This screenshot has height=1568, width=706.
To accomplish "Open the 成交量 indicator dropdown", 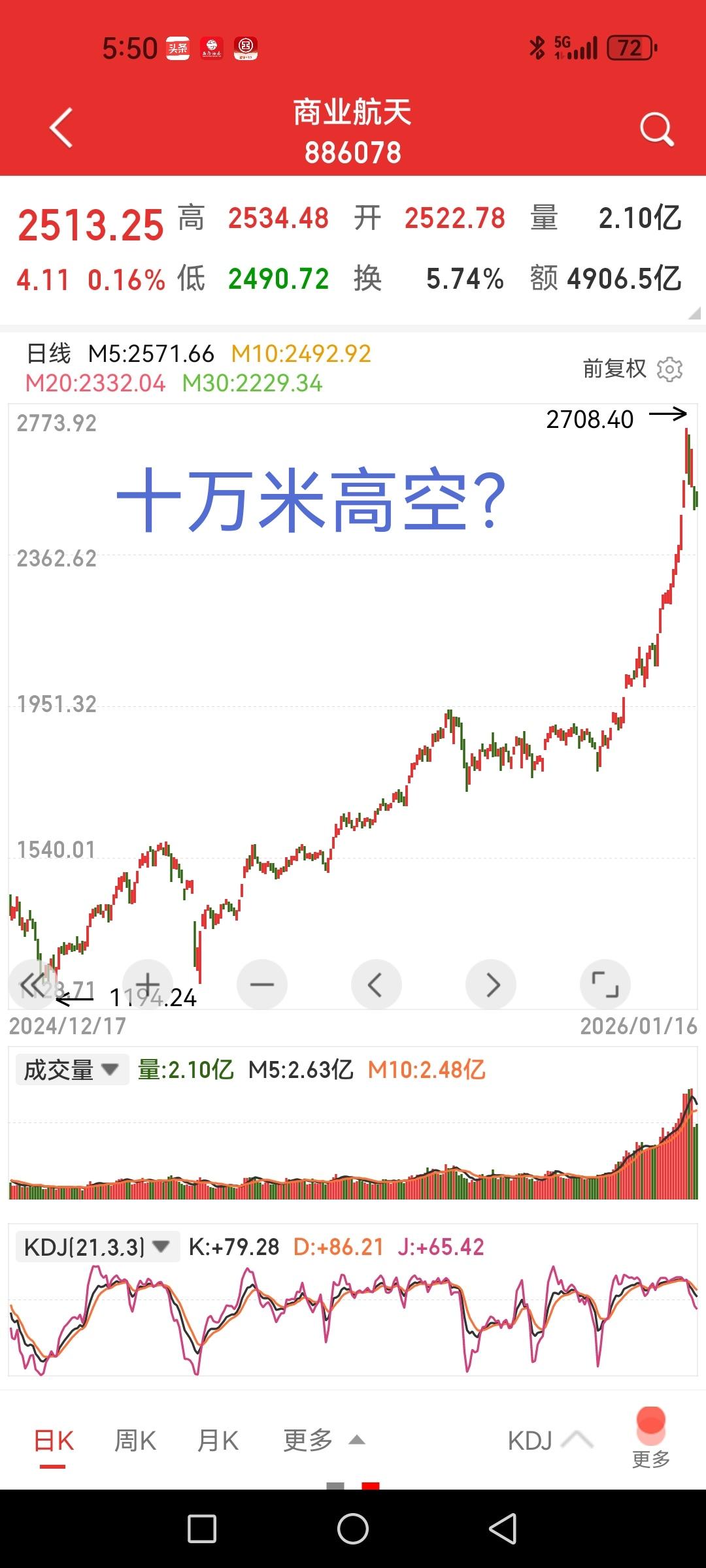I will [71, 1069].
